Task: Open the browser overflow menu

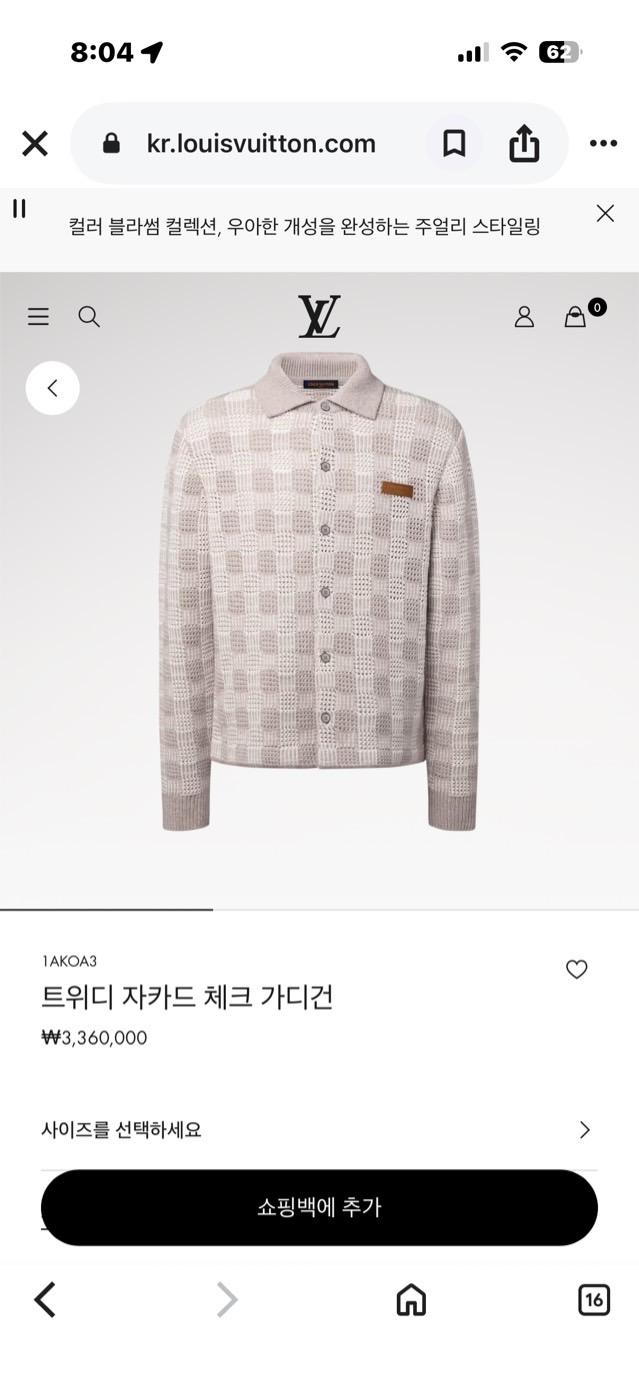Action: 603,144
